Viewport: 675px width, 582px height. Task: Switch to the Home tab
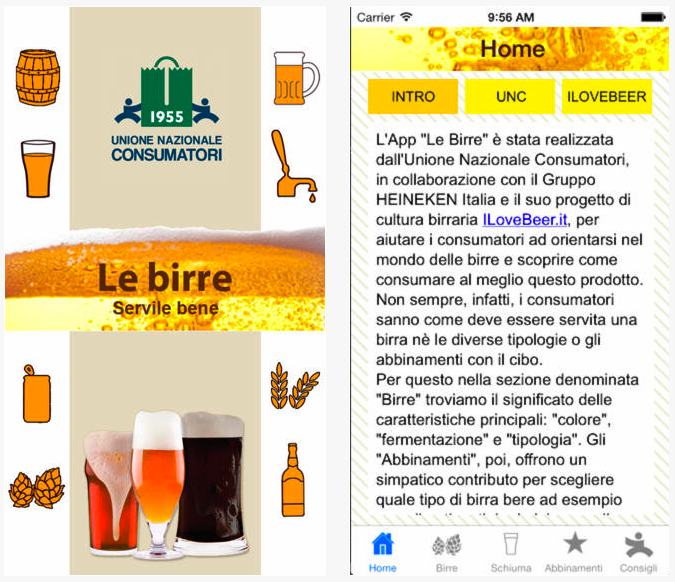pyautogui.click(x=382, y=551)
